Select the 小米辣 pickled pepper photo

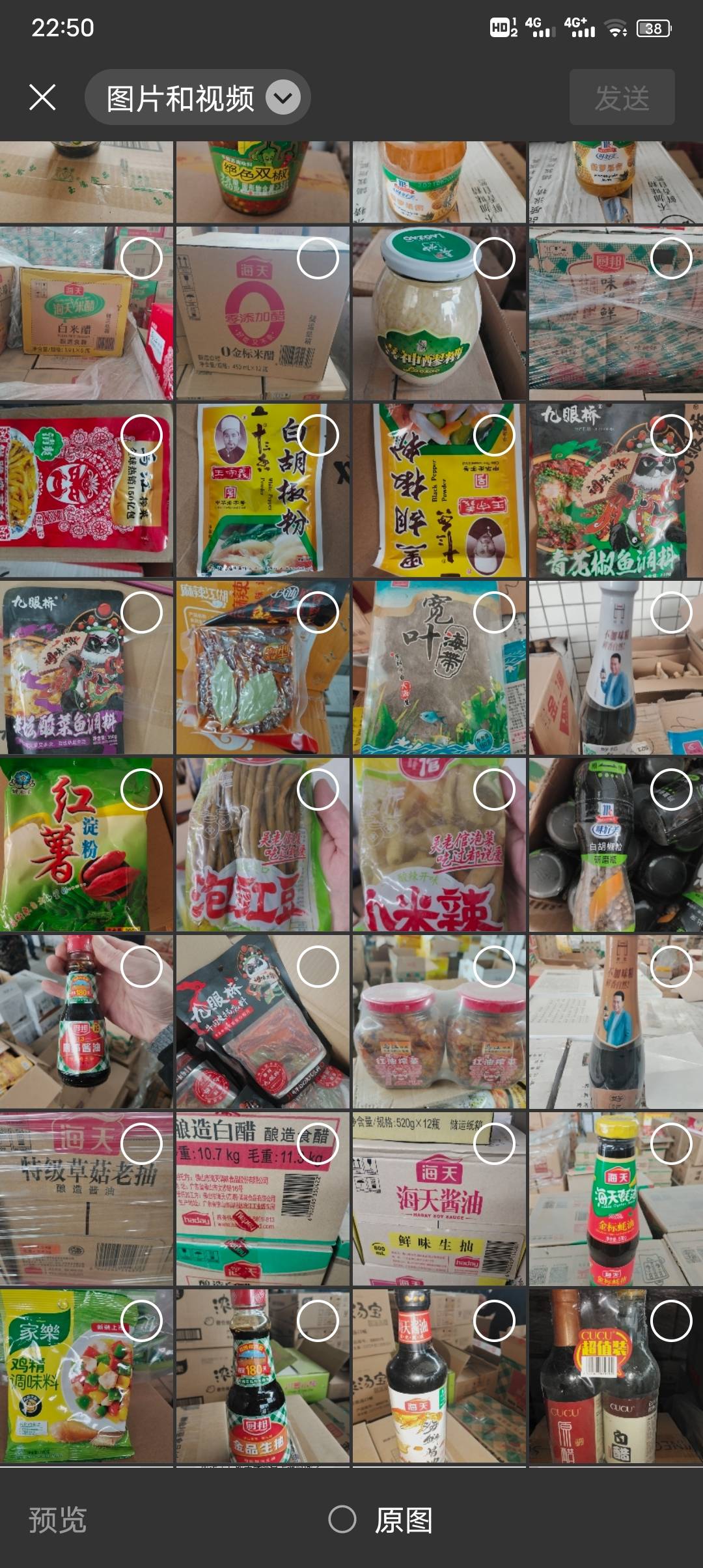coord(494,789)
